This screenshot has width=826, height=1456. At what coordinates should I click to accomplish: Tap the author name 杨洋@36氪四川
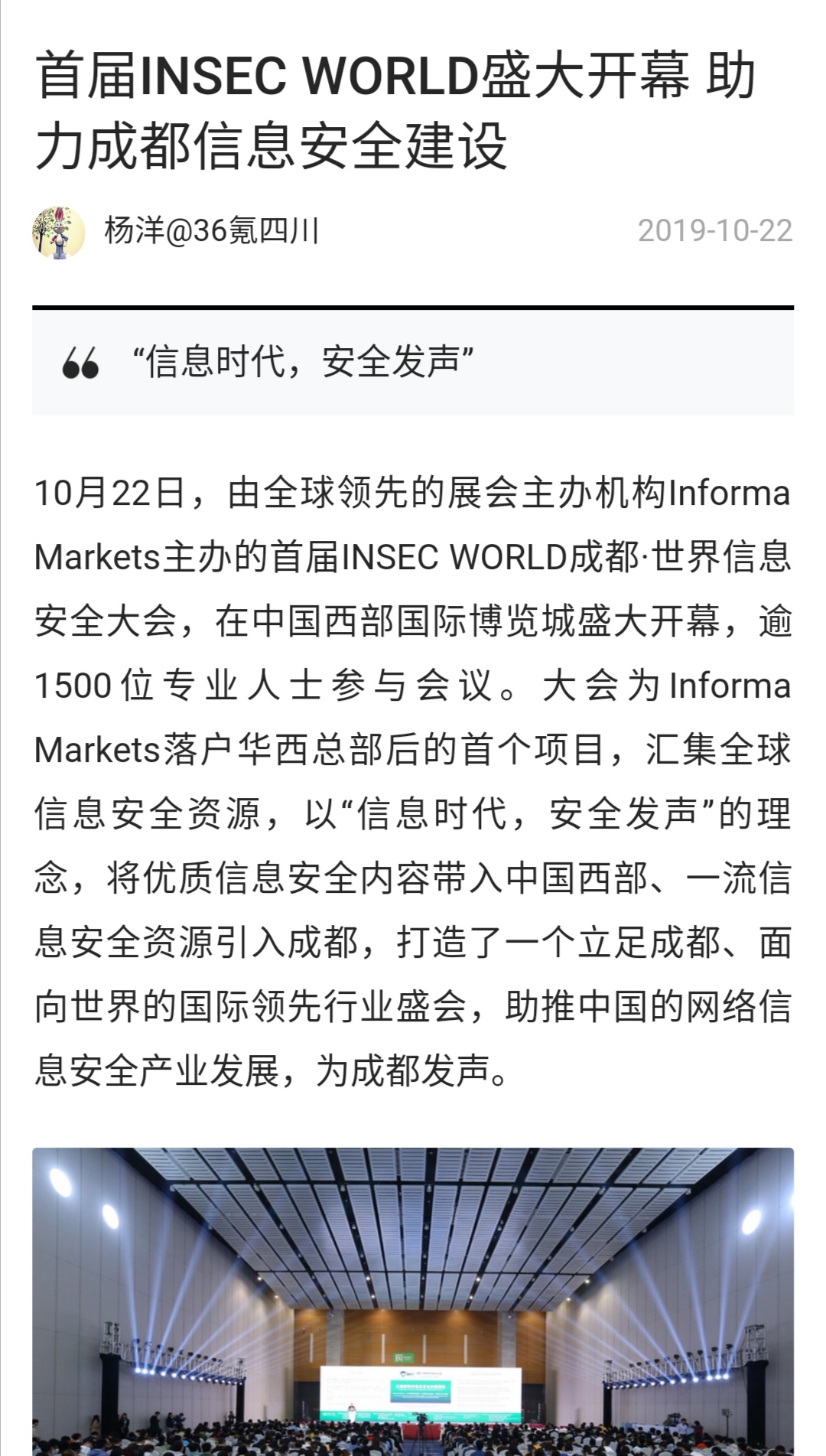pyautogui.click(x=212, y=230)
